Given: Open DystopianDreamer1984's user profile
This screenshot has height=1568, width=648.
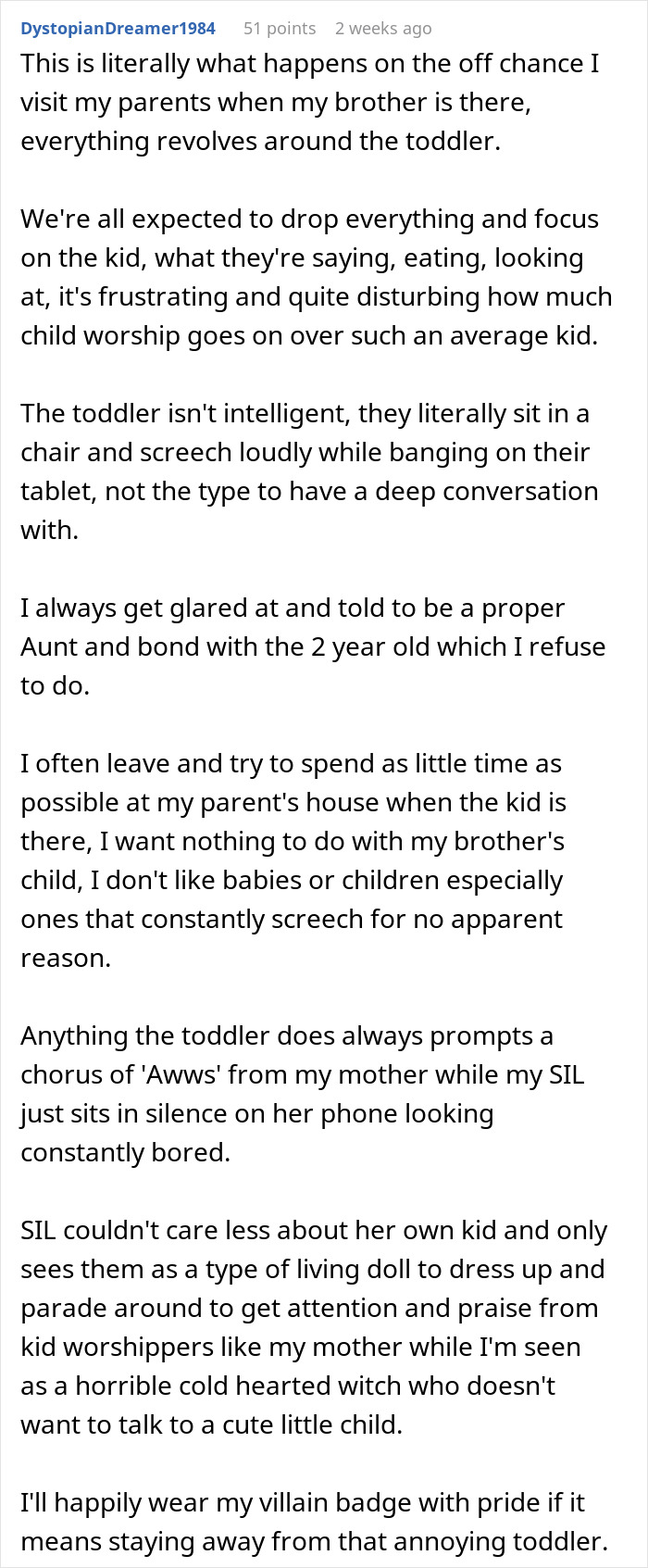Looking at the screenshot, I should 118,29.
